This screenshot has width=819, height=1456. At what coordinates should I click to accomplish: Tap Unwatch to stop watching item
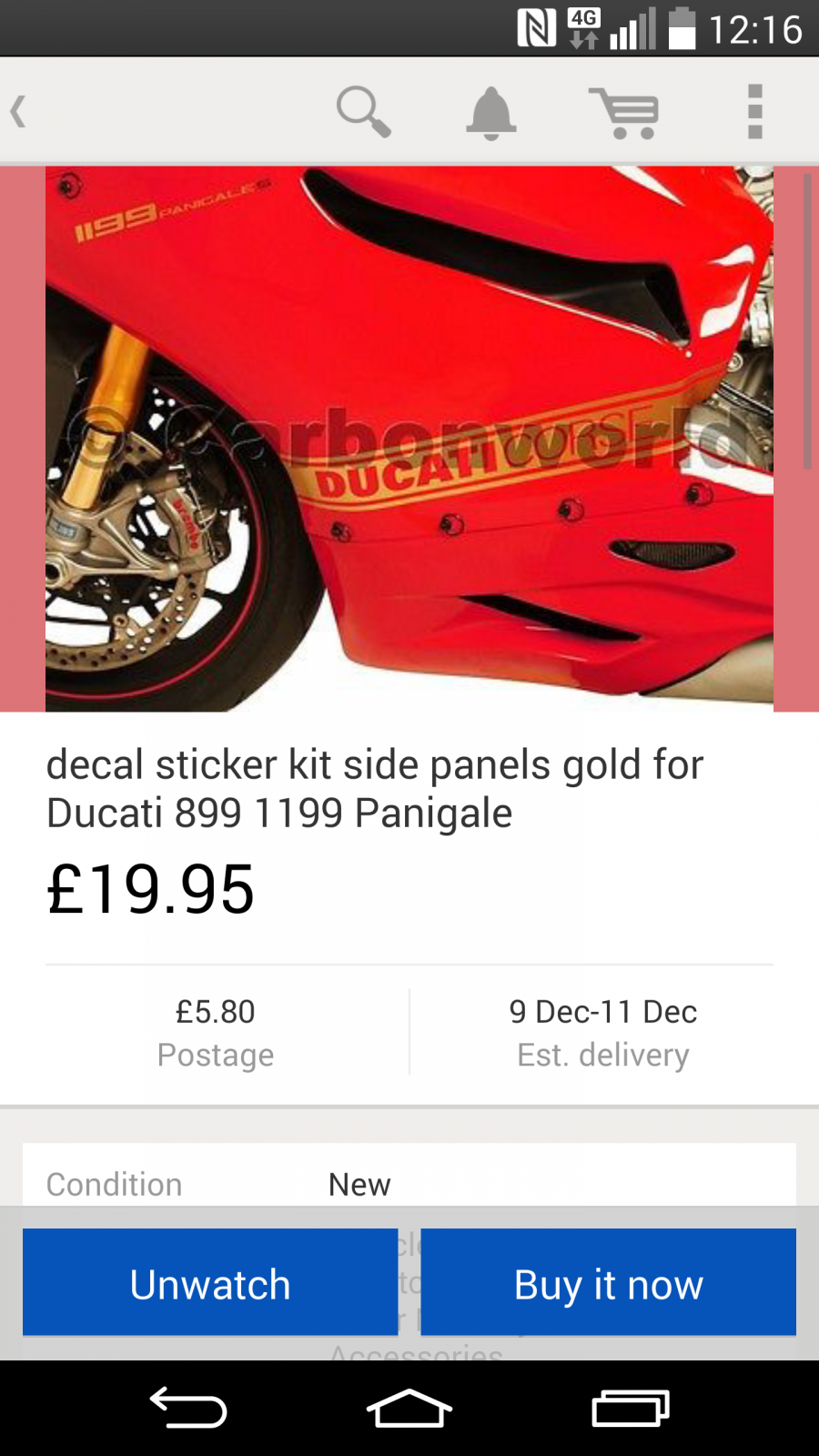pyautogui.click(x=210, y=1282)
